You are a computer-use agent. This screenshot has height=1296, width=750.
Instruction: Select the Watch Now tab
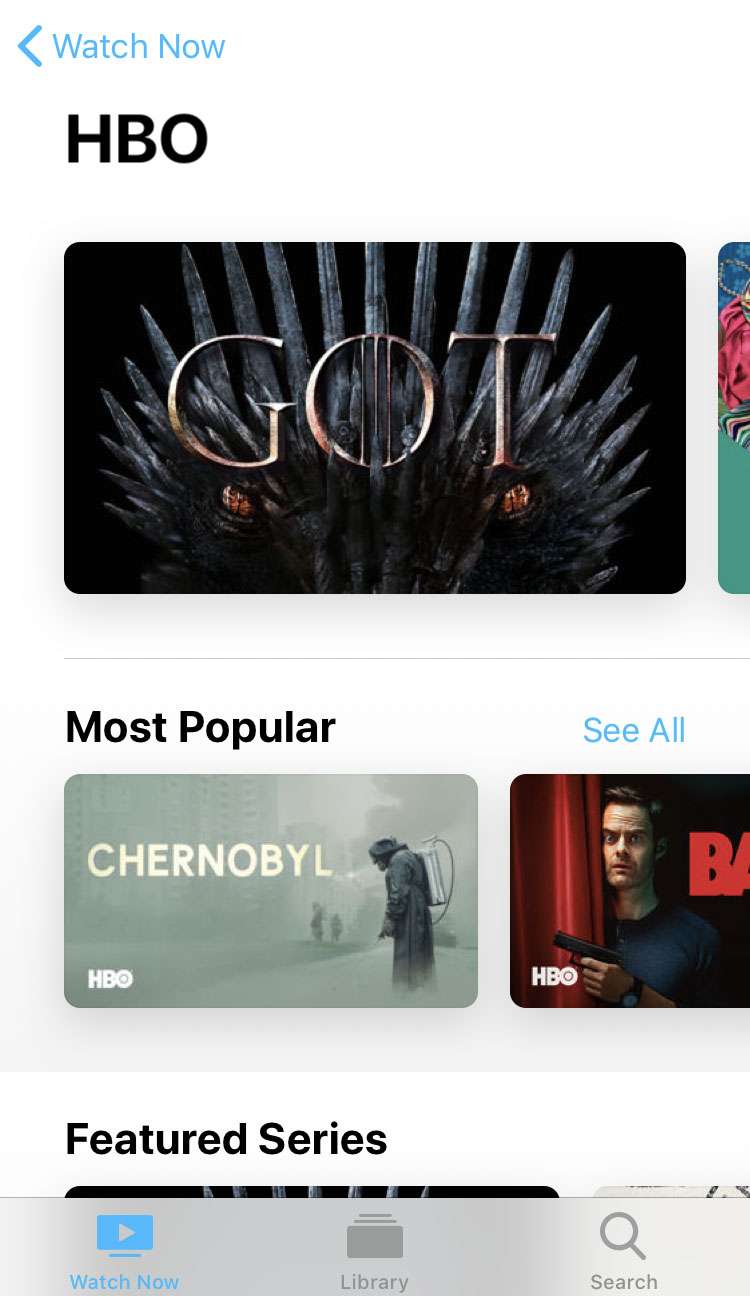click(x=125, y=1250)
